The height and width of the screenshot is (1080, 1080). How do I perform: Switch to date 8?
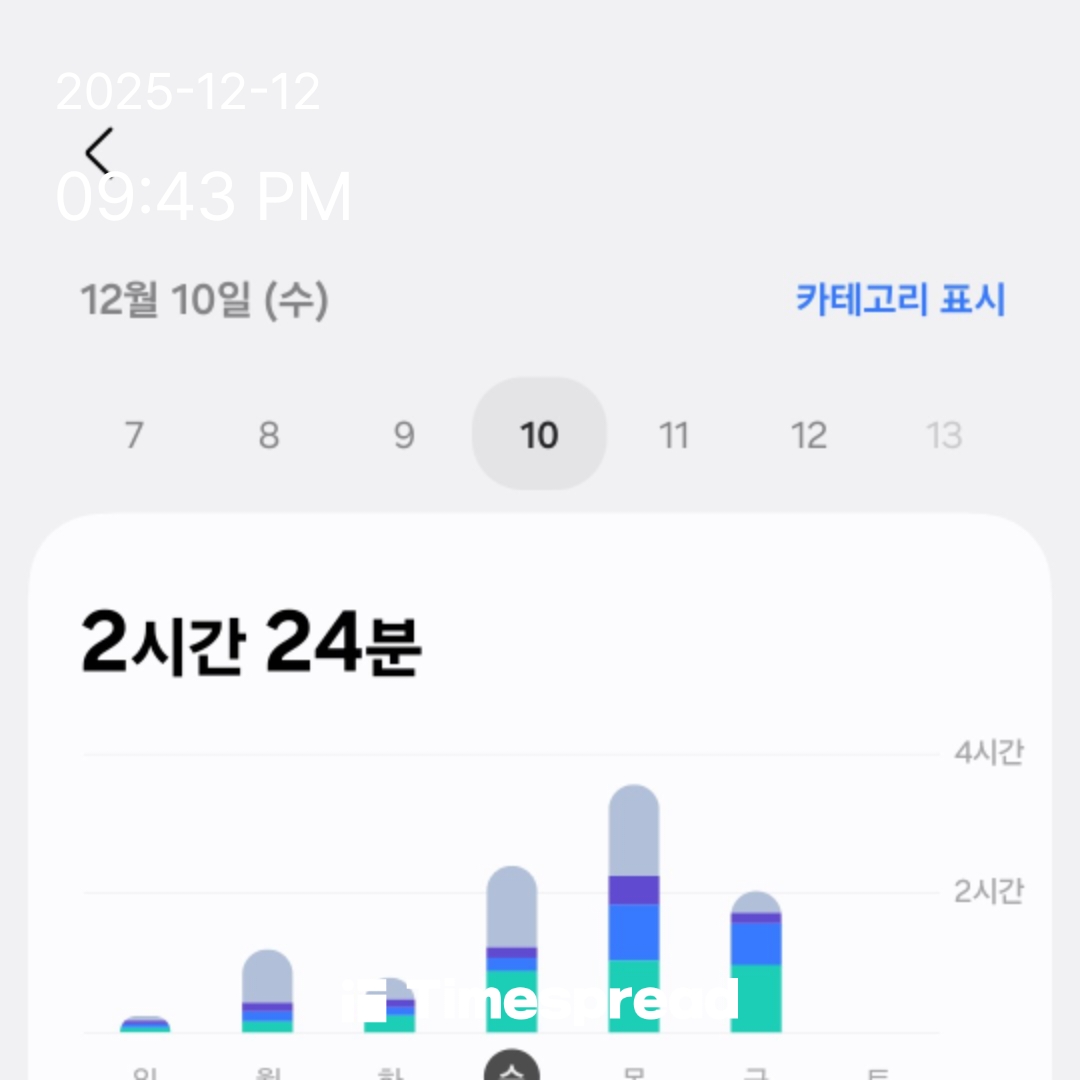pos(269,435)
